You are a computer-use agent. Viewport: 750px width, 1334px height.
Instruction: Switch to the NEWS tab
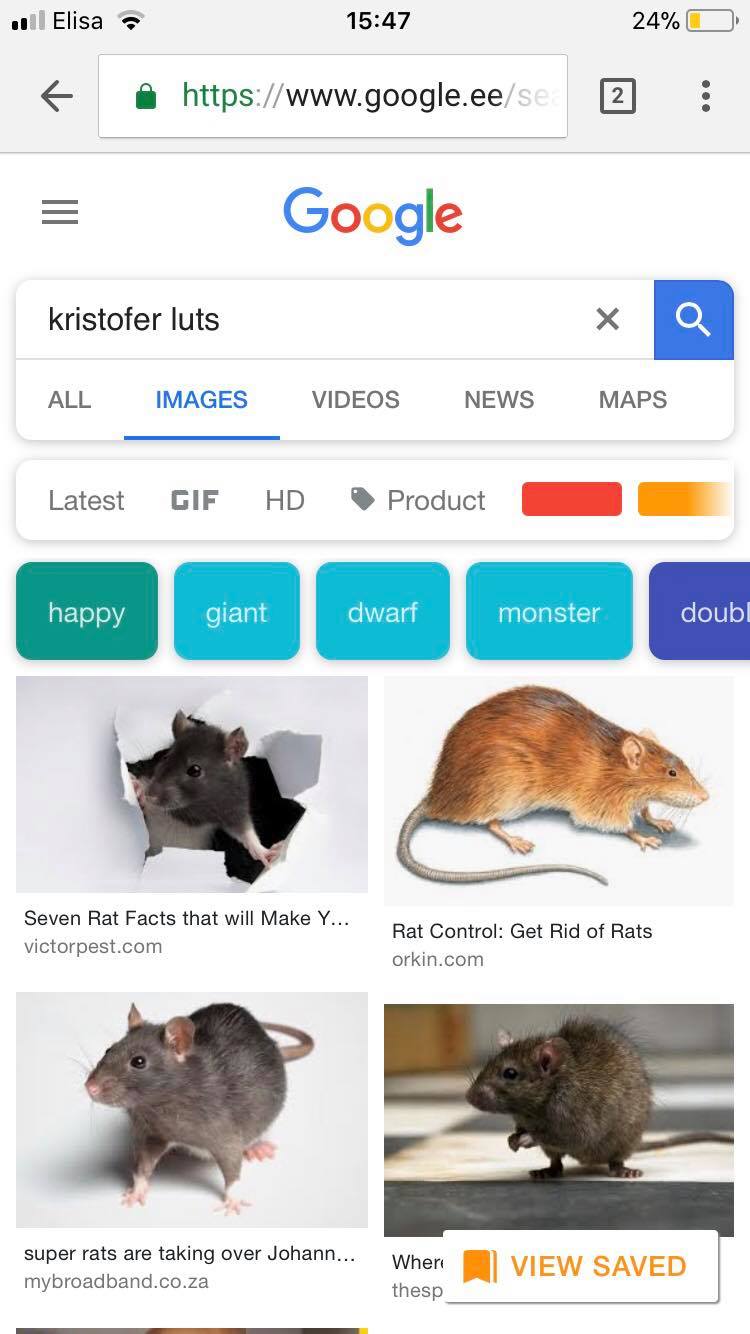499,400
